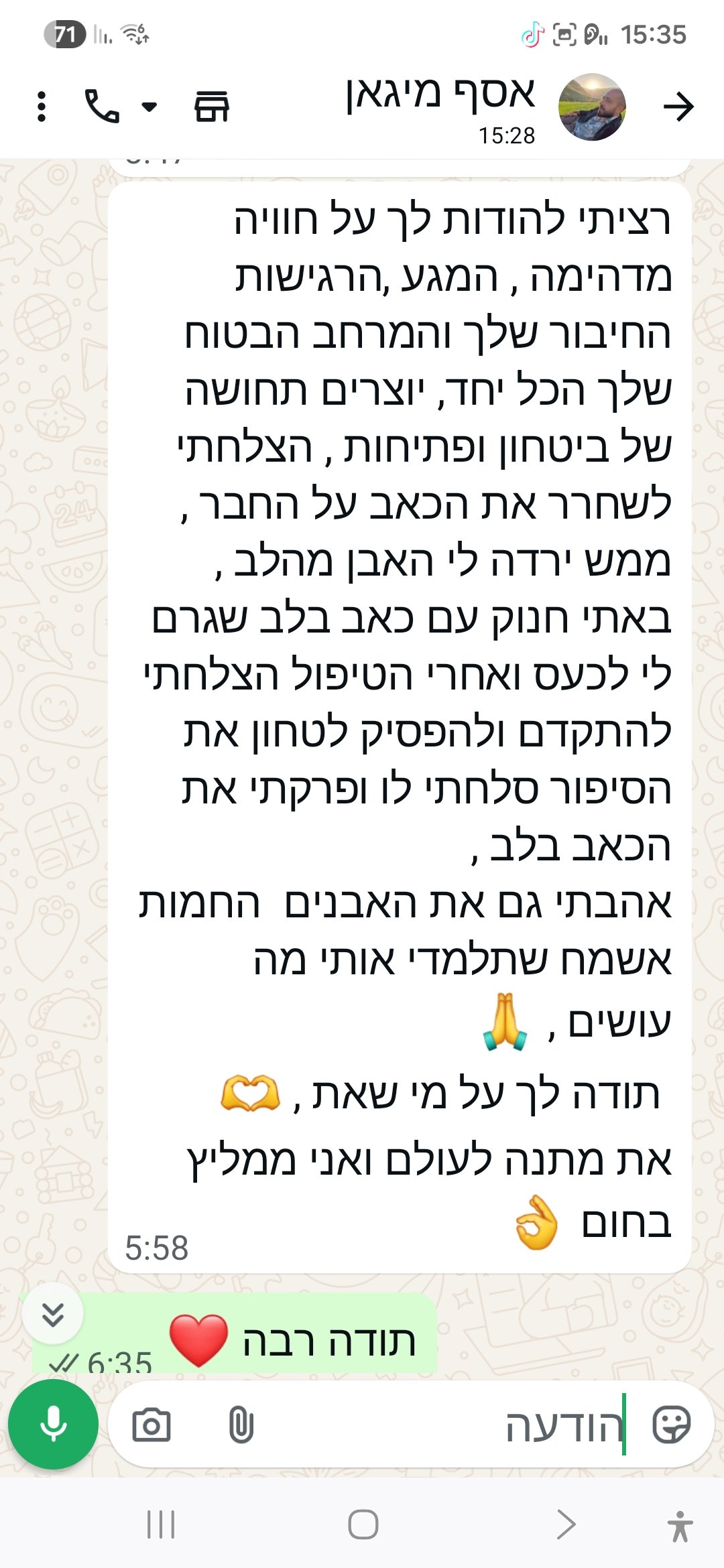Open the business storefront catalog icon
This screenshot has height=1568, width=724.
pyautogui.click(x=212, y=107)
